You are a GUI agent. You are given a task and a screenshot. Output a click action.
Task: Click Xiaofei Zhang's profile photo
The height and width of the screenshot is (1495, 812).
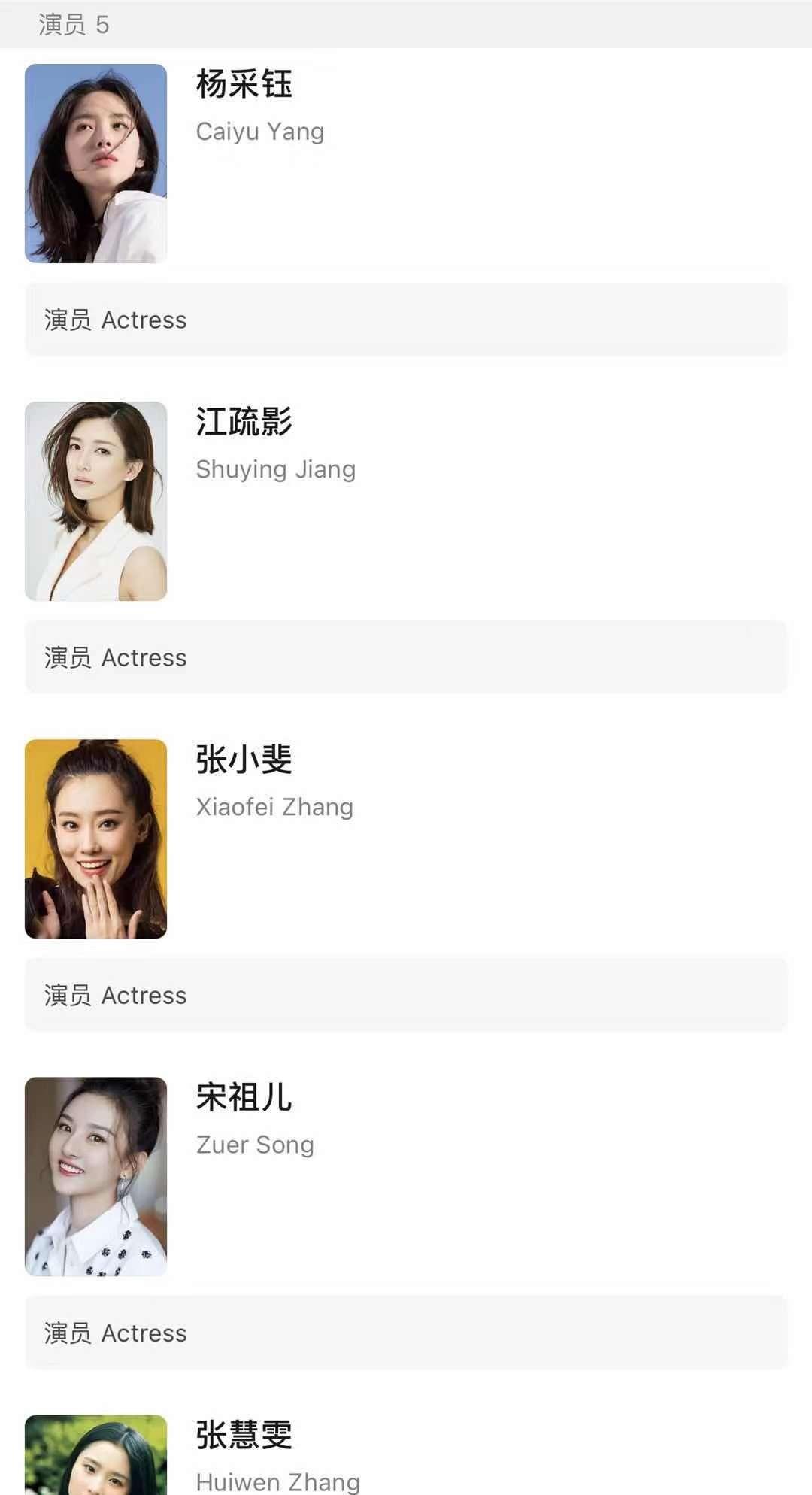pyautogui.click(x=96, y=838)
